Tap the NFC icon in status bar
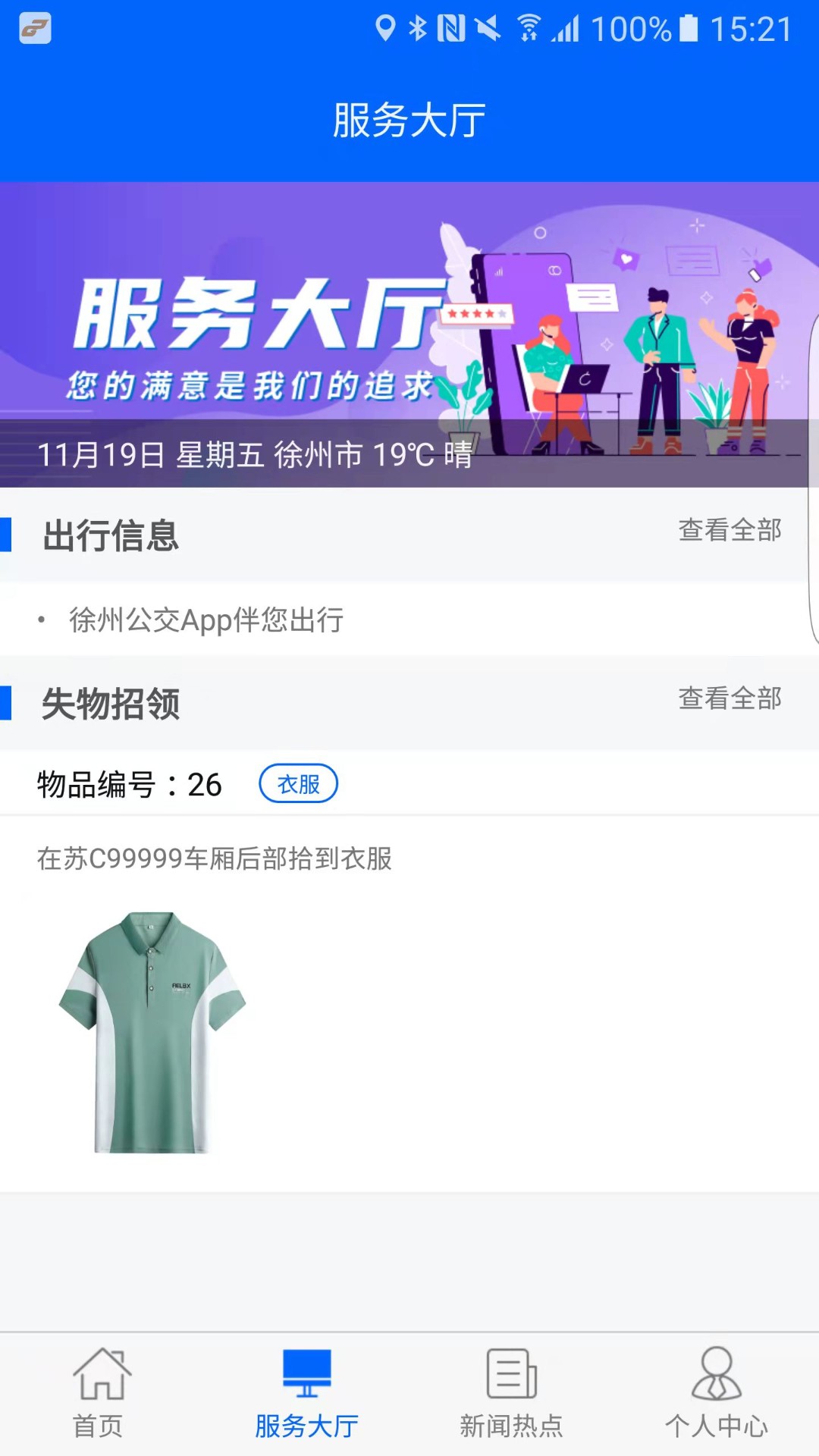 (x=450, y=29)
